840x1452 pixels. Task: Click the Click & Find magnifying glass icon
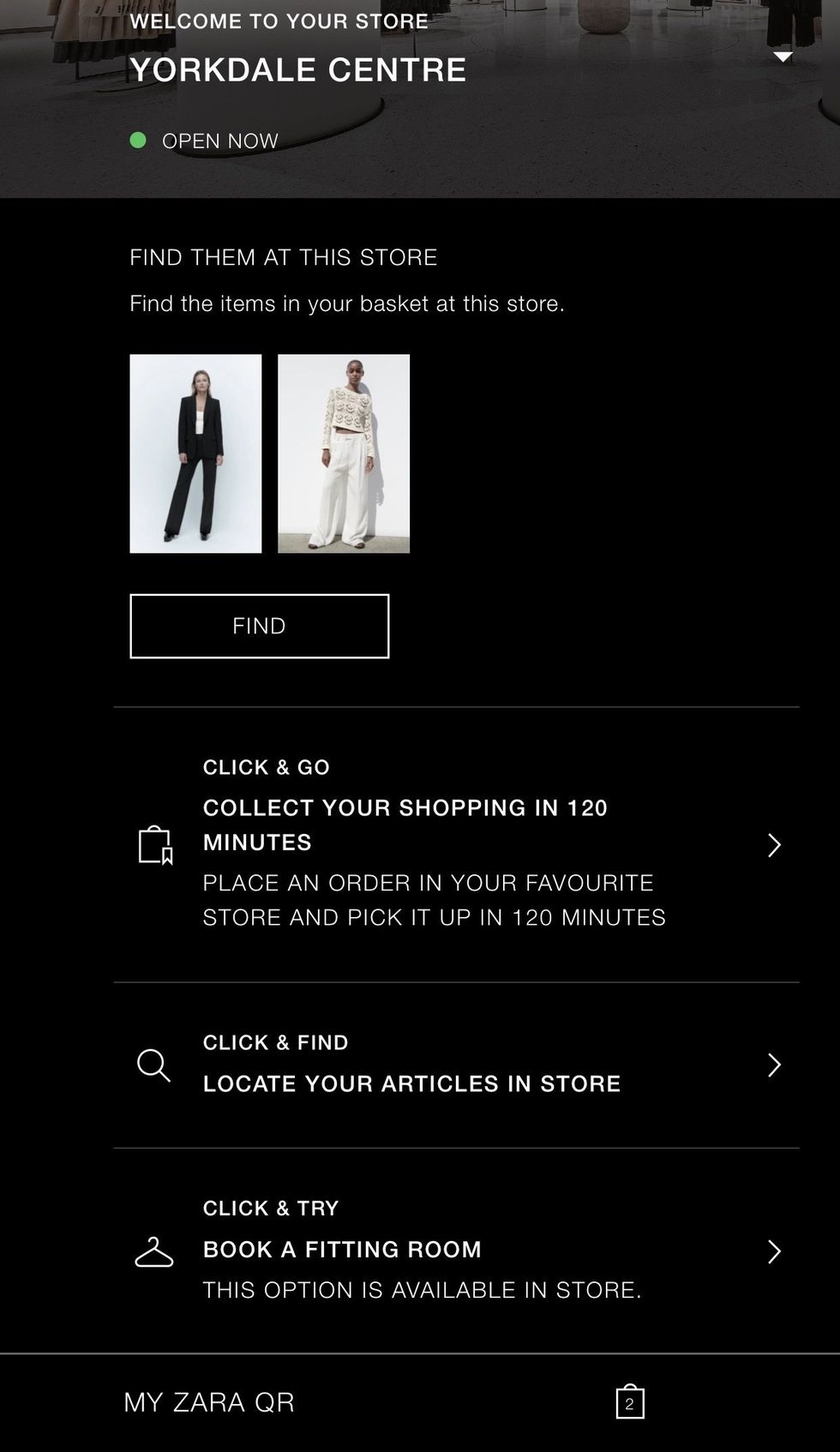tap(154, 1065)
